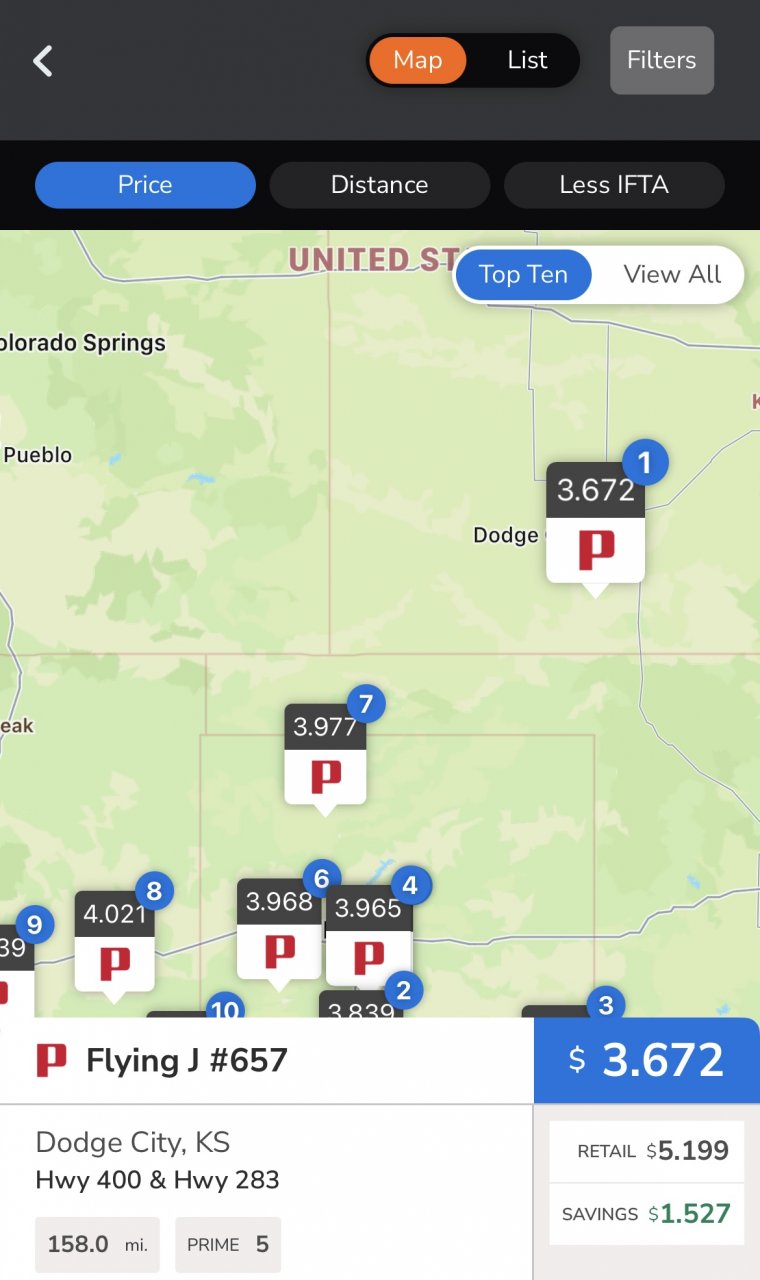
Task: Go back using the top arrow
Action: coord(43,61)
